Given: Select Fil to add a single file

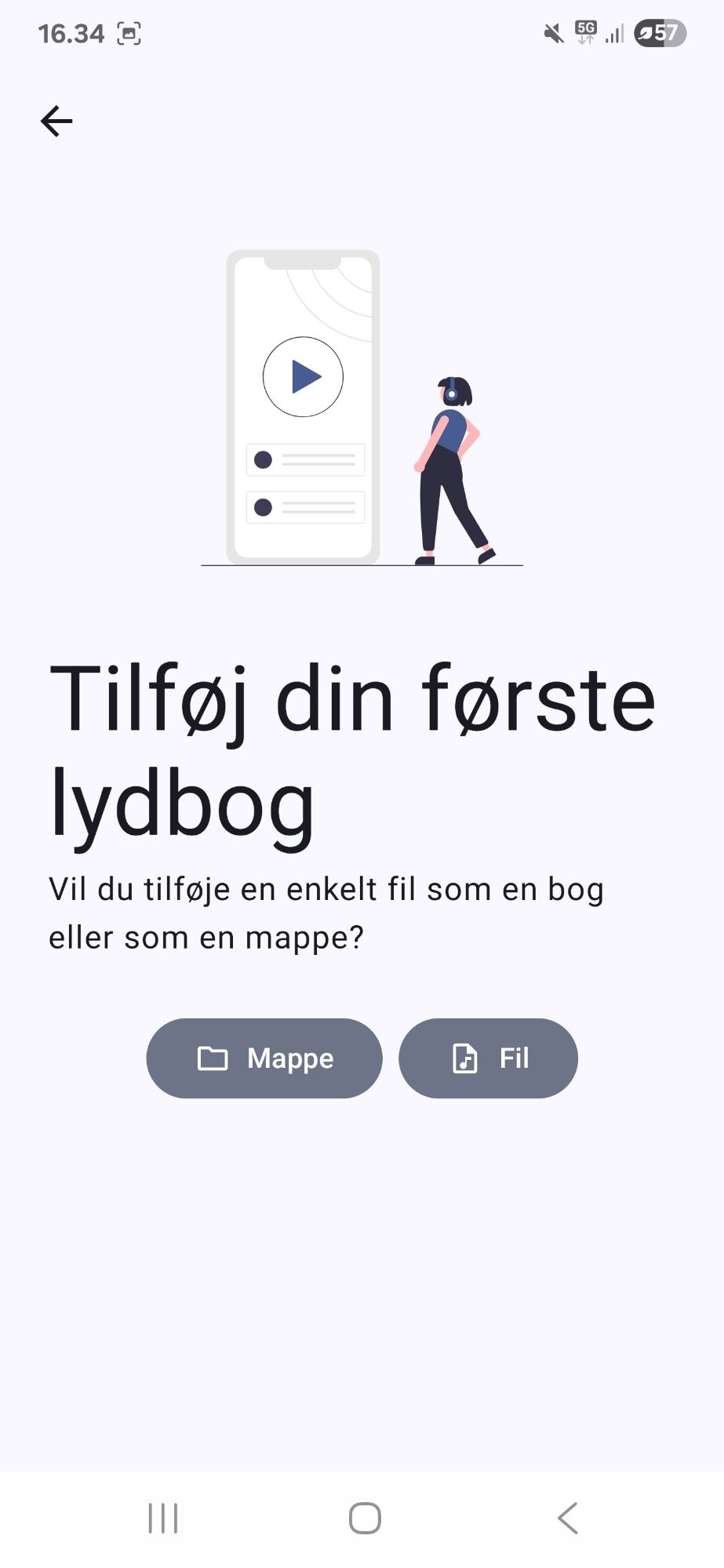Looking at the screenshot, I should click(x=488, y=1058).
